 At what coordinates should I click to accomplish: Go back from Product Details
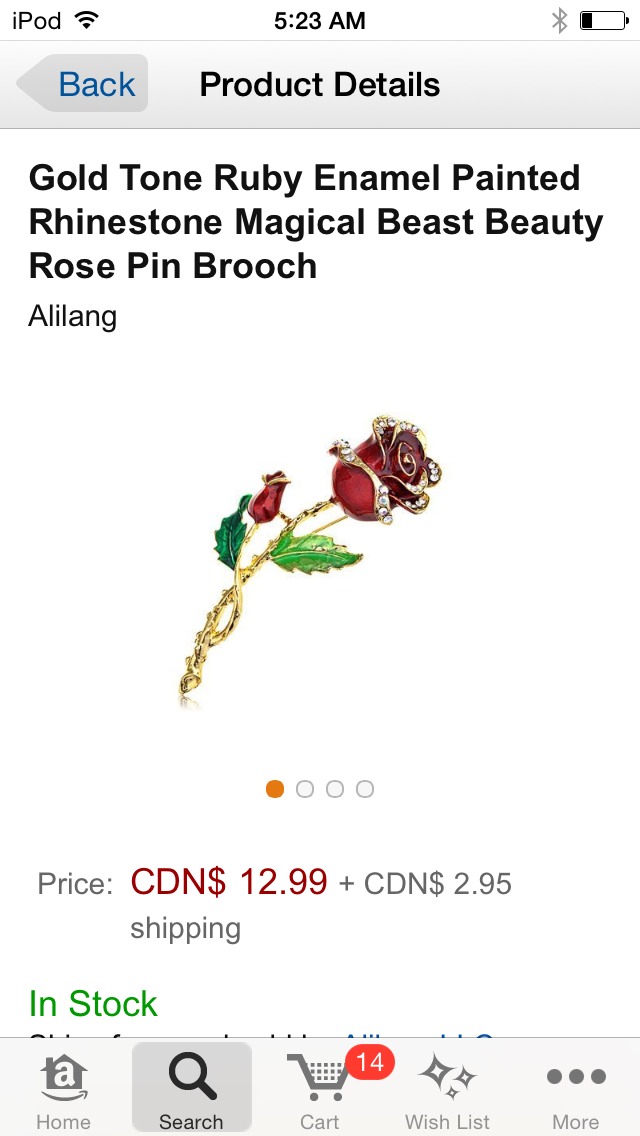pyautogui.click(x=83, y=84)
